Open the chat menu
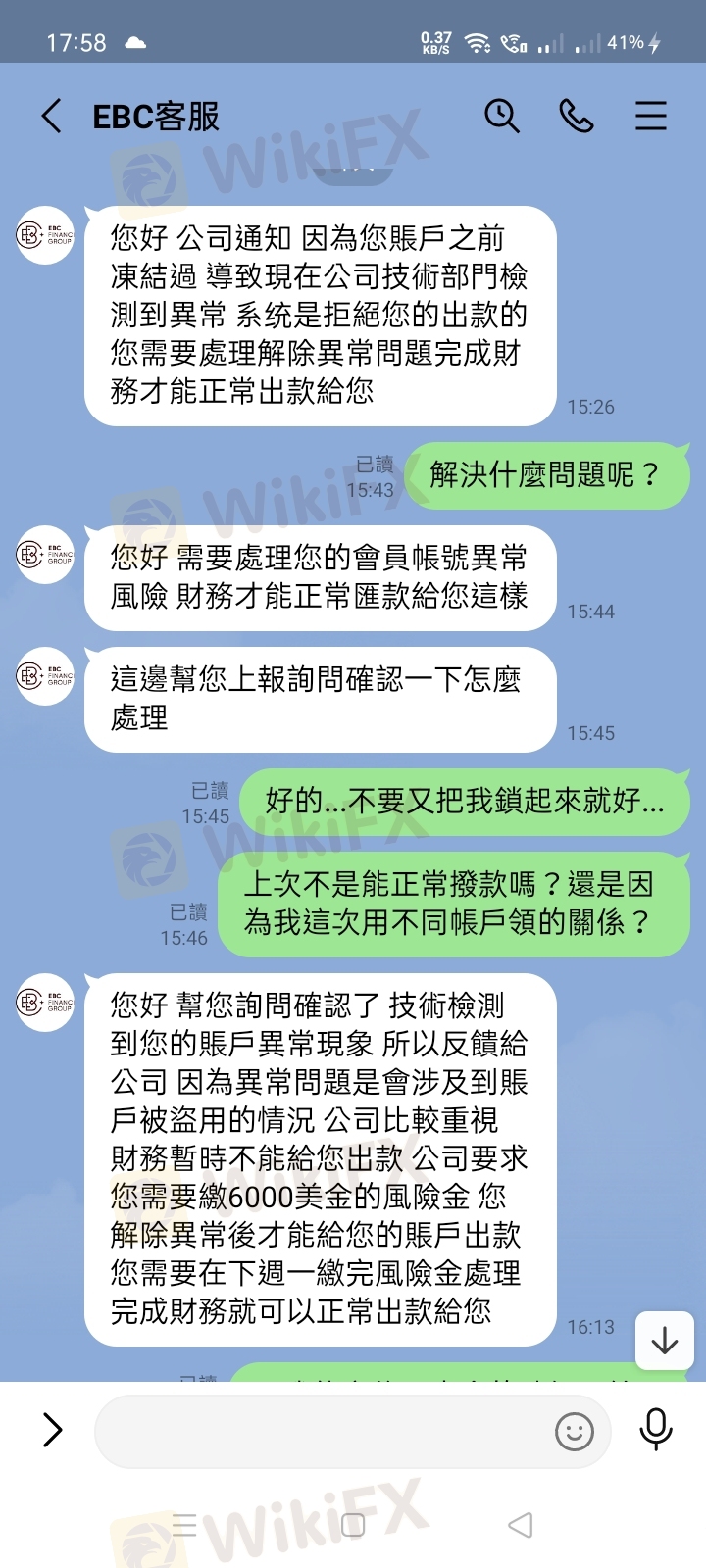Image resolution: width=706 pixels, height=1568 pixels. pos(650,116)
